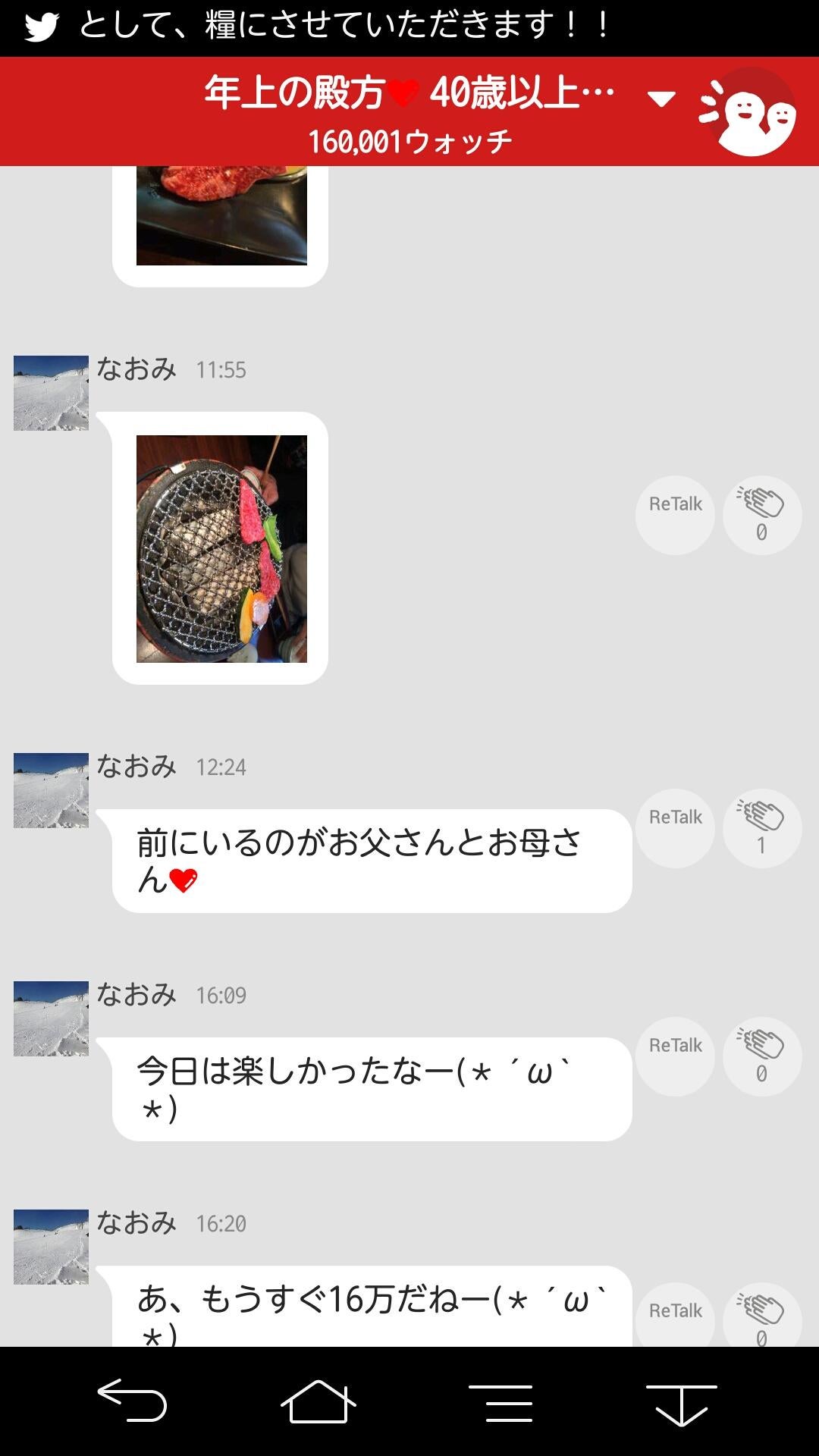819x1456 pixels.
Task: Tap the mascot characters icon in the red header
Action: click(x=751, y=111)
